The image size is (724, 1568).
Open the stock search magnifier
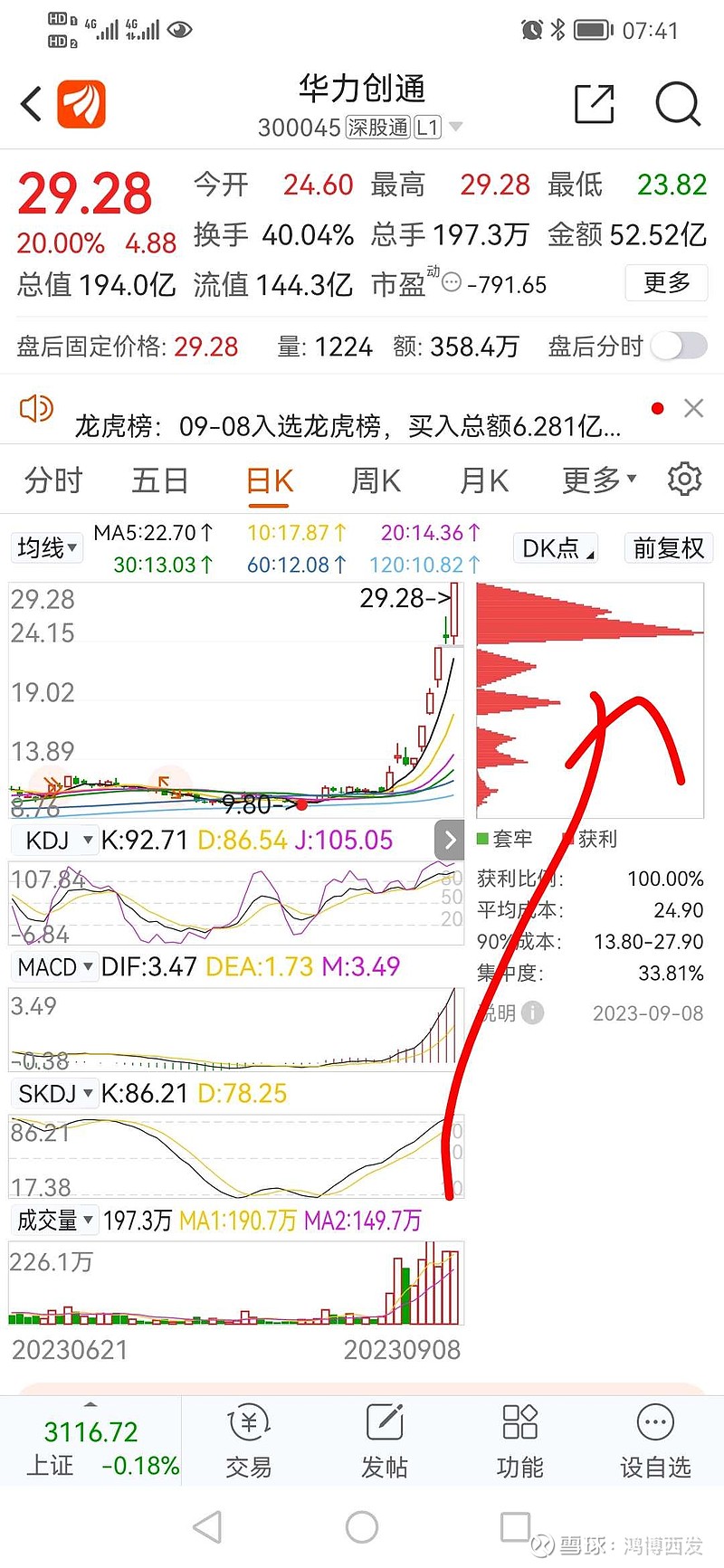coord(678,104)
